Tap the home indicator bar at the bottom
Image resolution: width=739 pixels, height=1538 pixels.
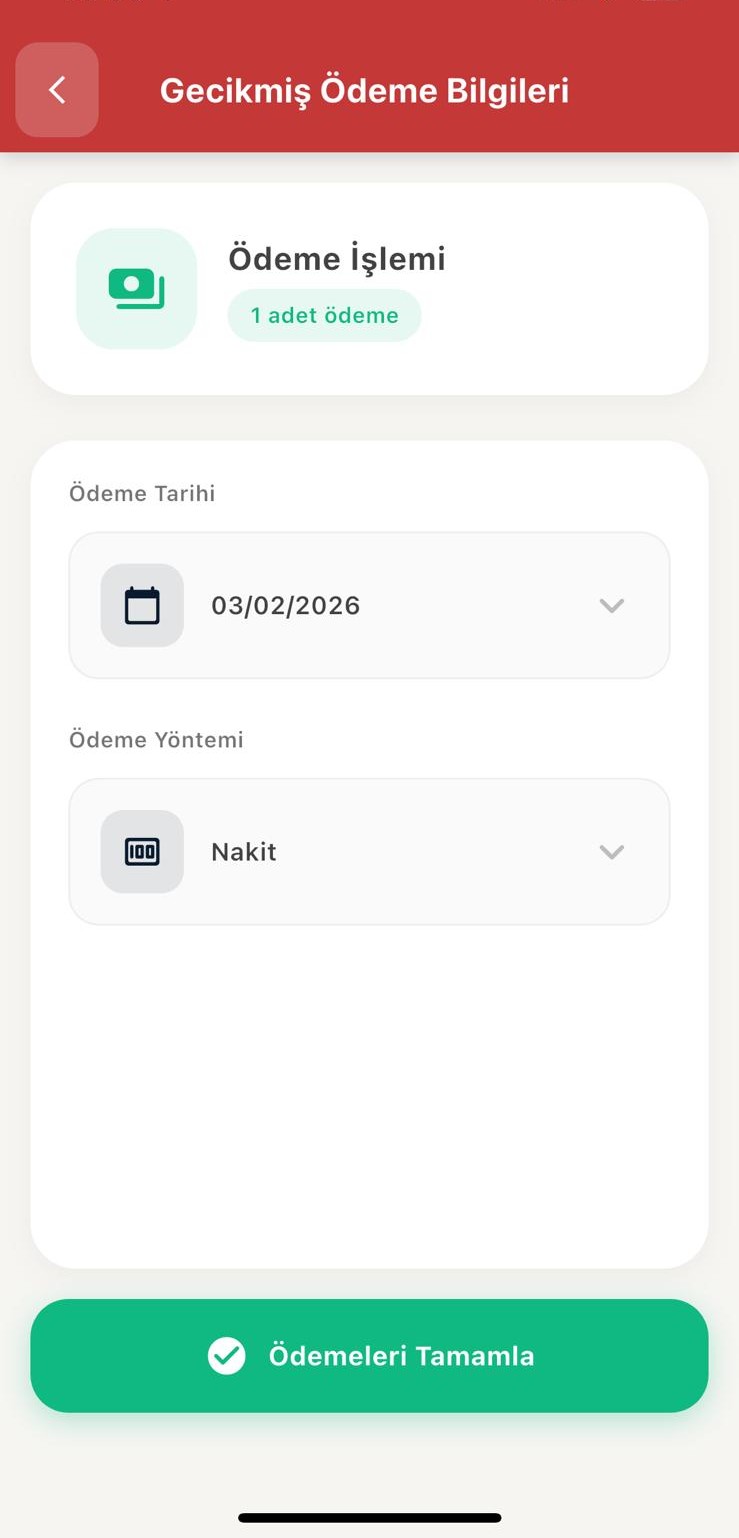click(369, 1516)
